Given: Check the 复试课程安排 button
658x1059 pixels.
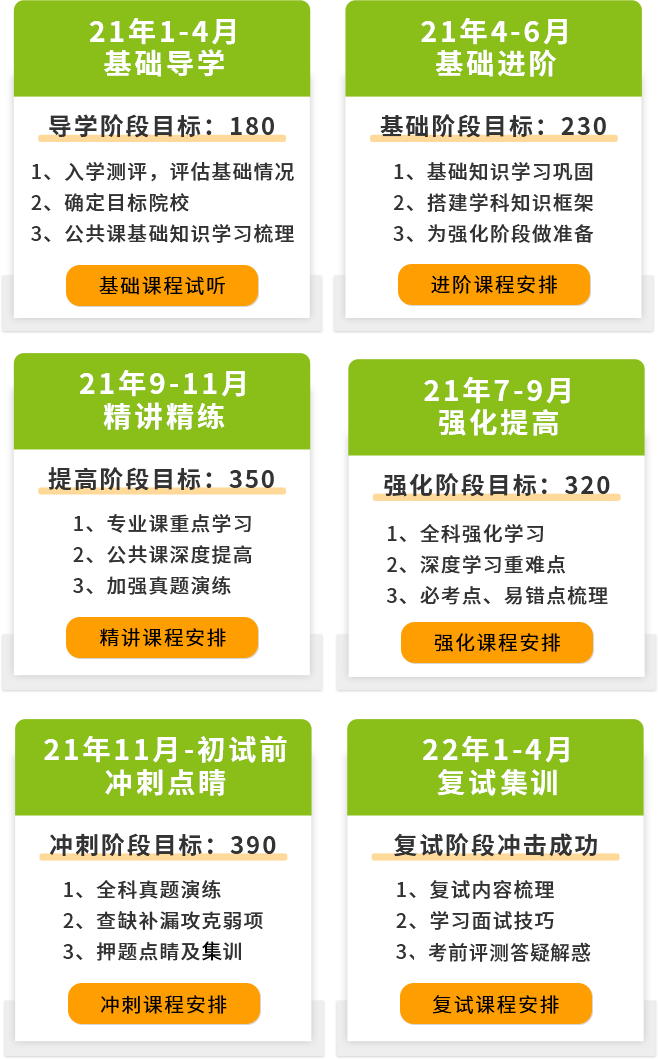Looking at the screenshot, I should 496,1004.
